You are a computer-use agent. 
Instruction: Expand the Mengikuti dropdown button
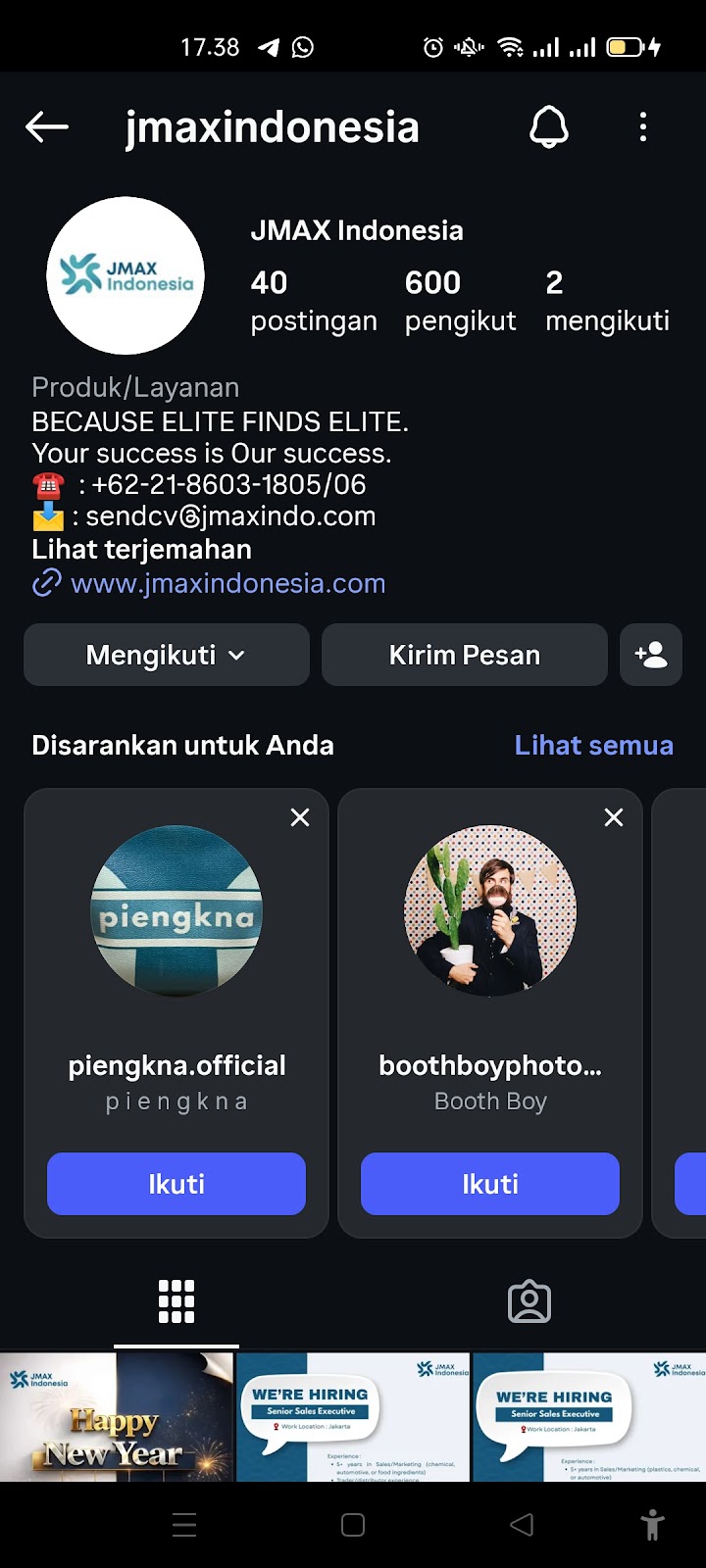point(167,655)
